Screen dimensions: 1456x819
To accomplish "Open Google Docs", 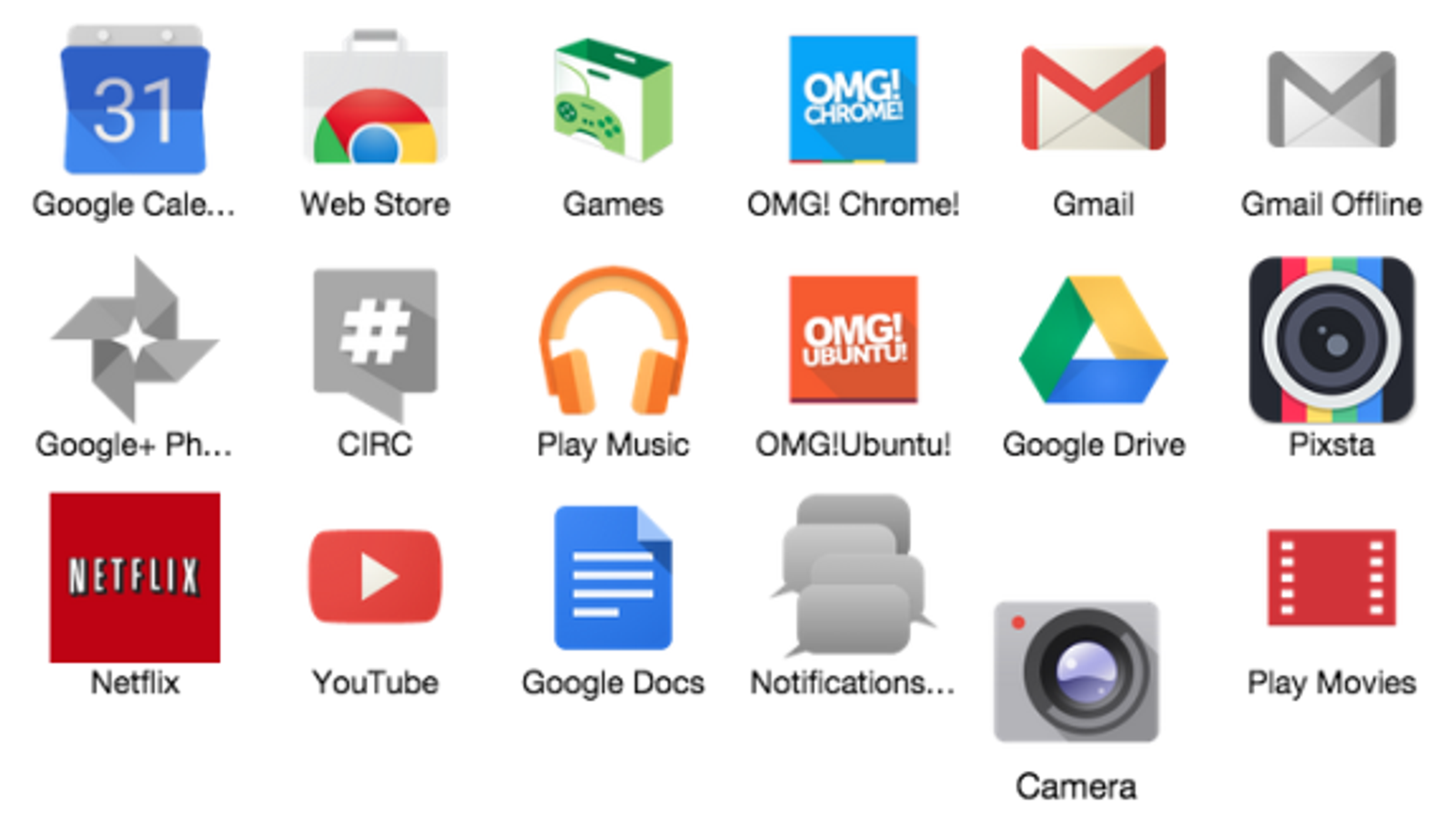I will [613, 578].
